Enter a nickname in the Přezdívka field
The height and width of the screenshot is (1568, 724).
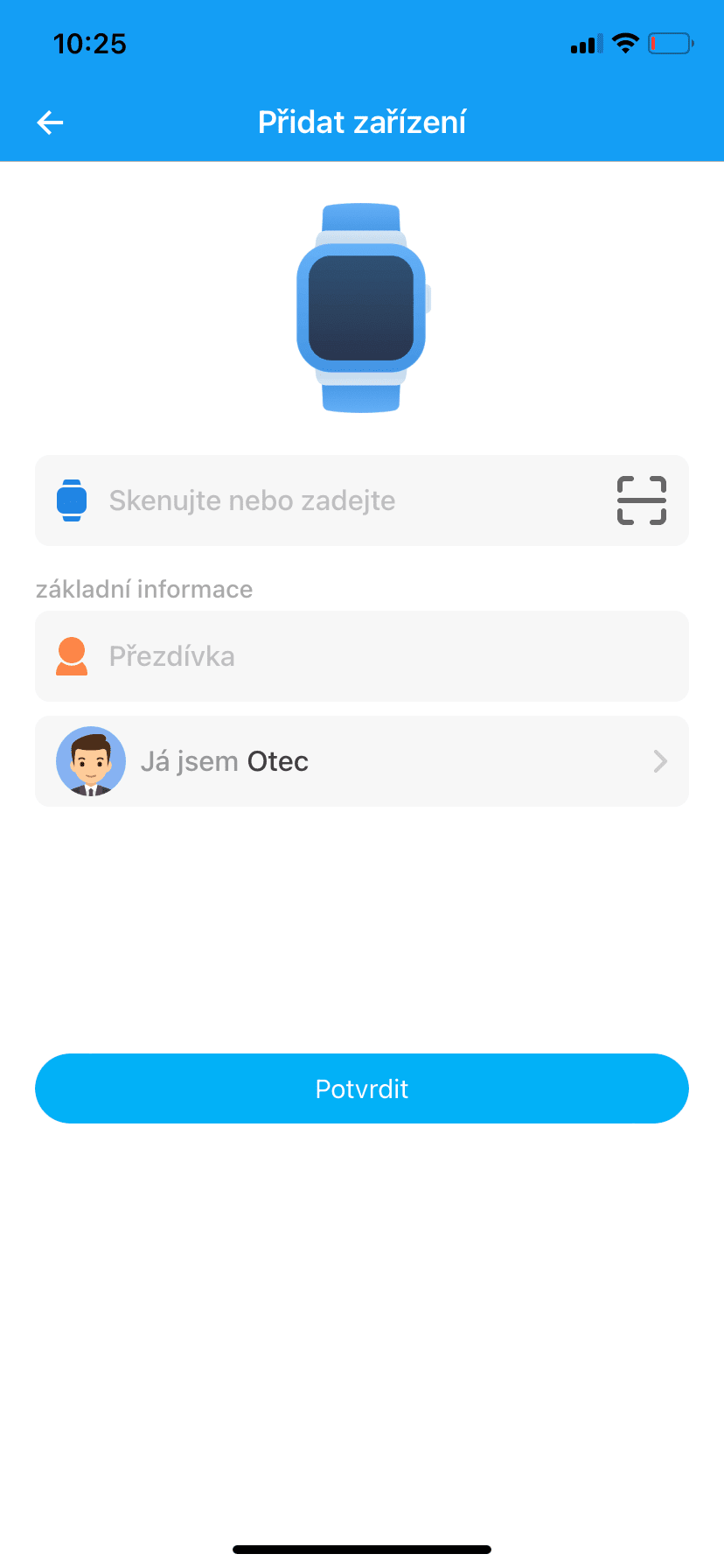point(362,656)
